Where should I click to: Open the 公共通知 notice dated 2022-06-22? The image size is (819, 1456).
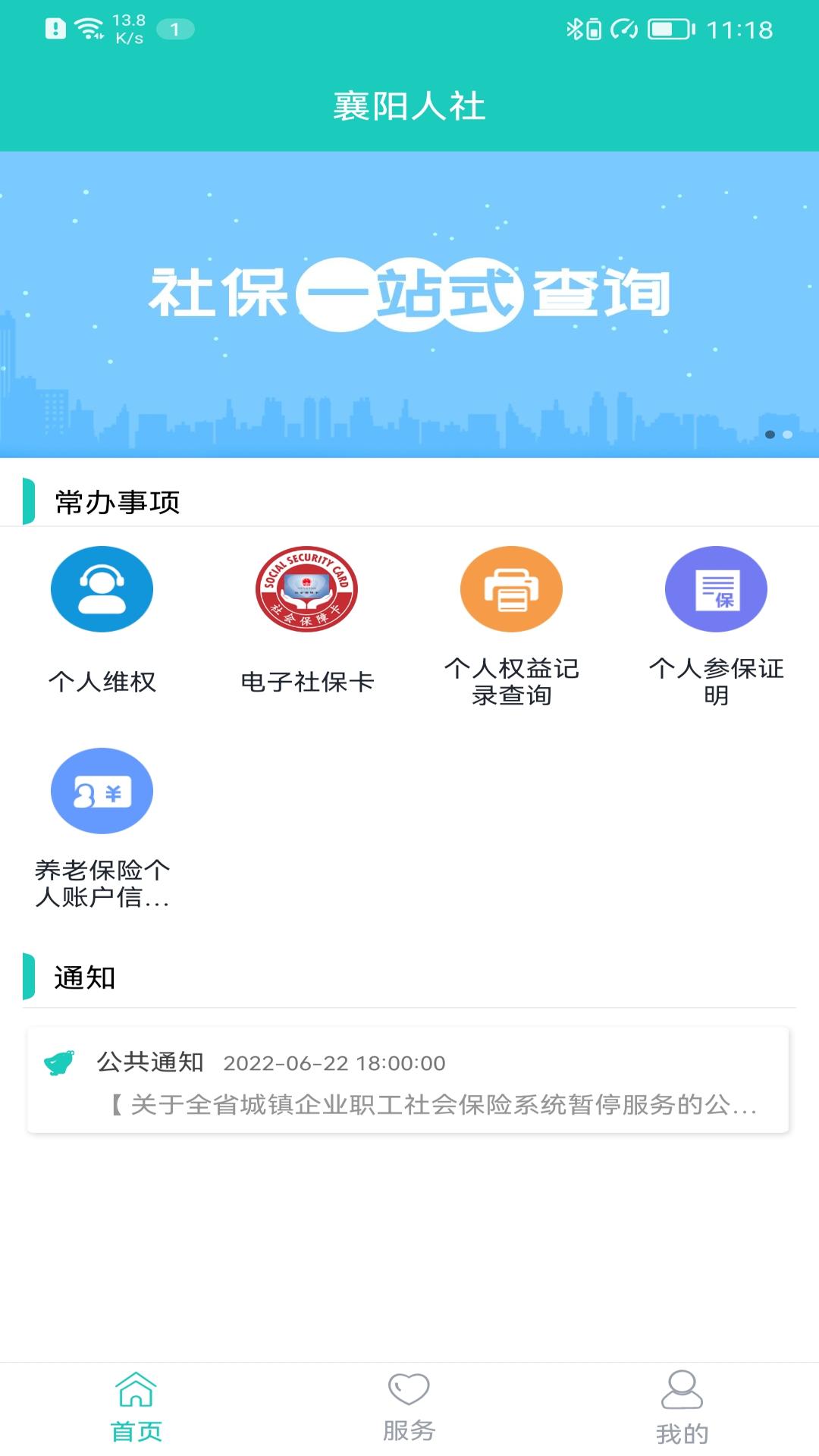[408, 1080]
